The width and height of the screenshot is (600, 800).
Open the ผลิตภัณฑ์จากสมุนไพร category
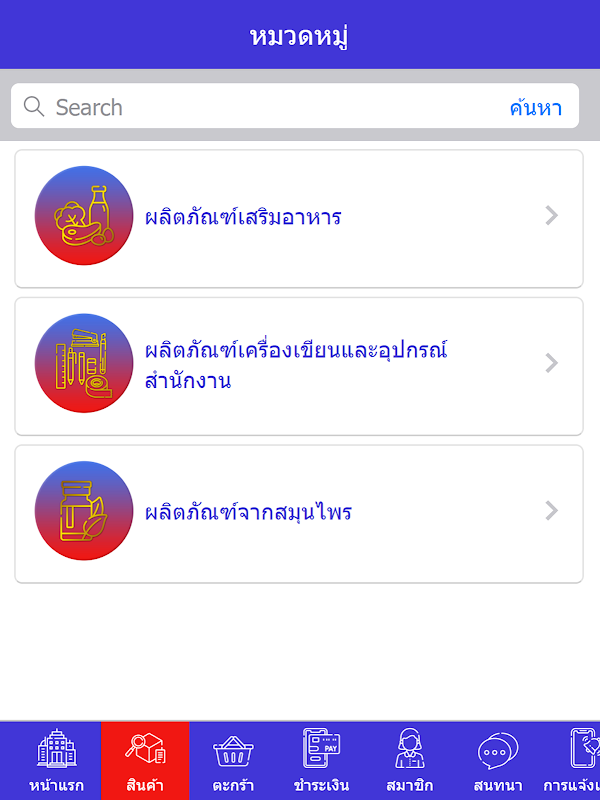click(299, 514)
